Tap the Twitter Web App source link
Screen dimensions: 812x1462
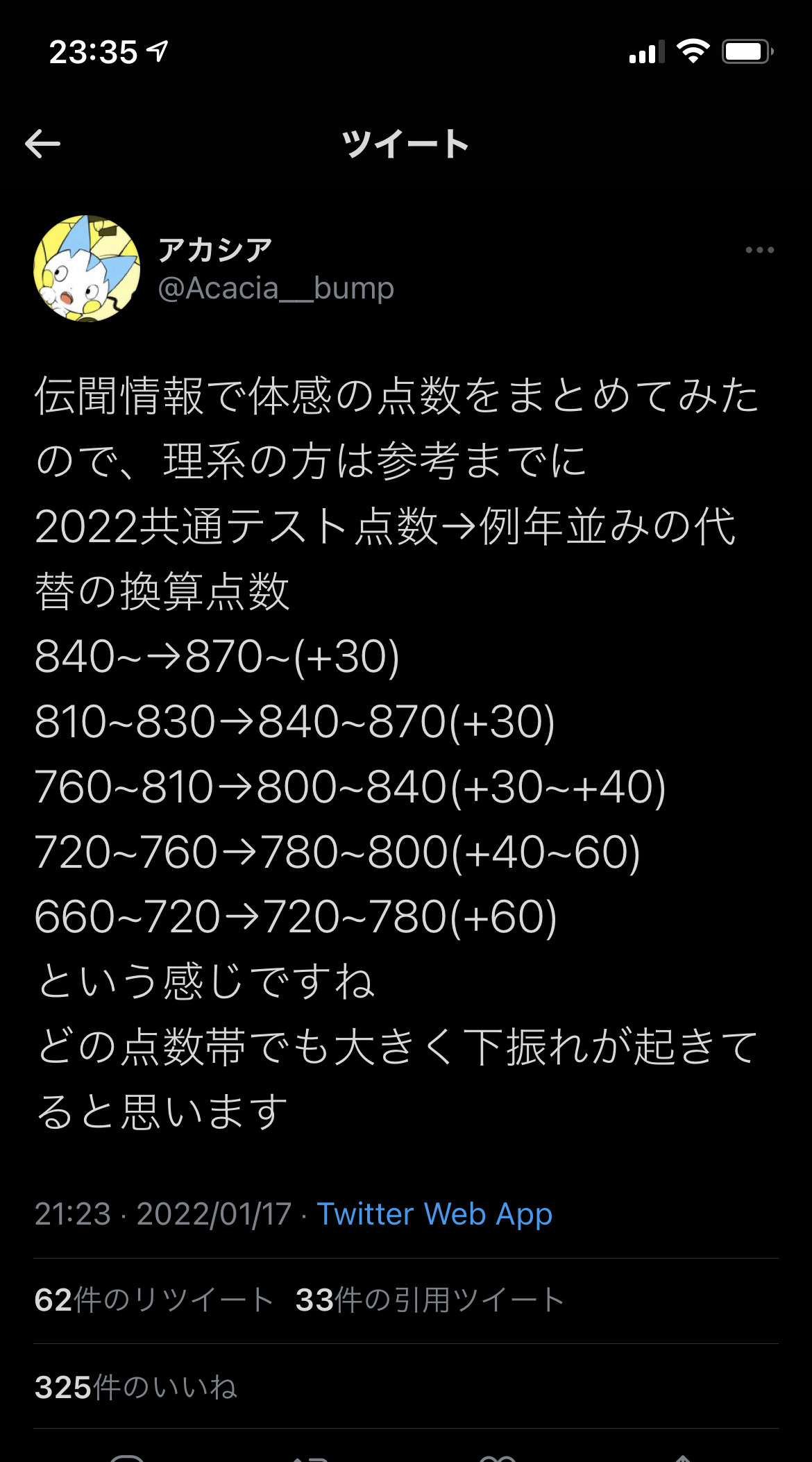[434, 1214]
